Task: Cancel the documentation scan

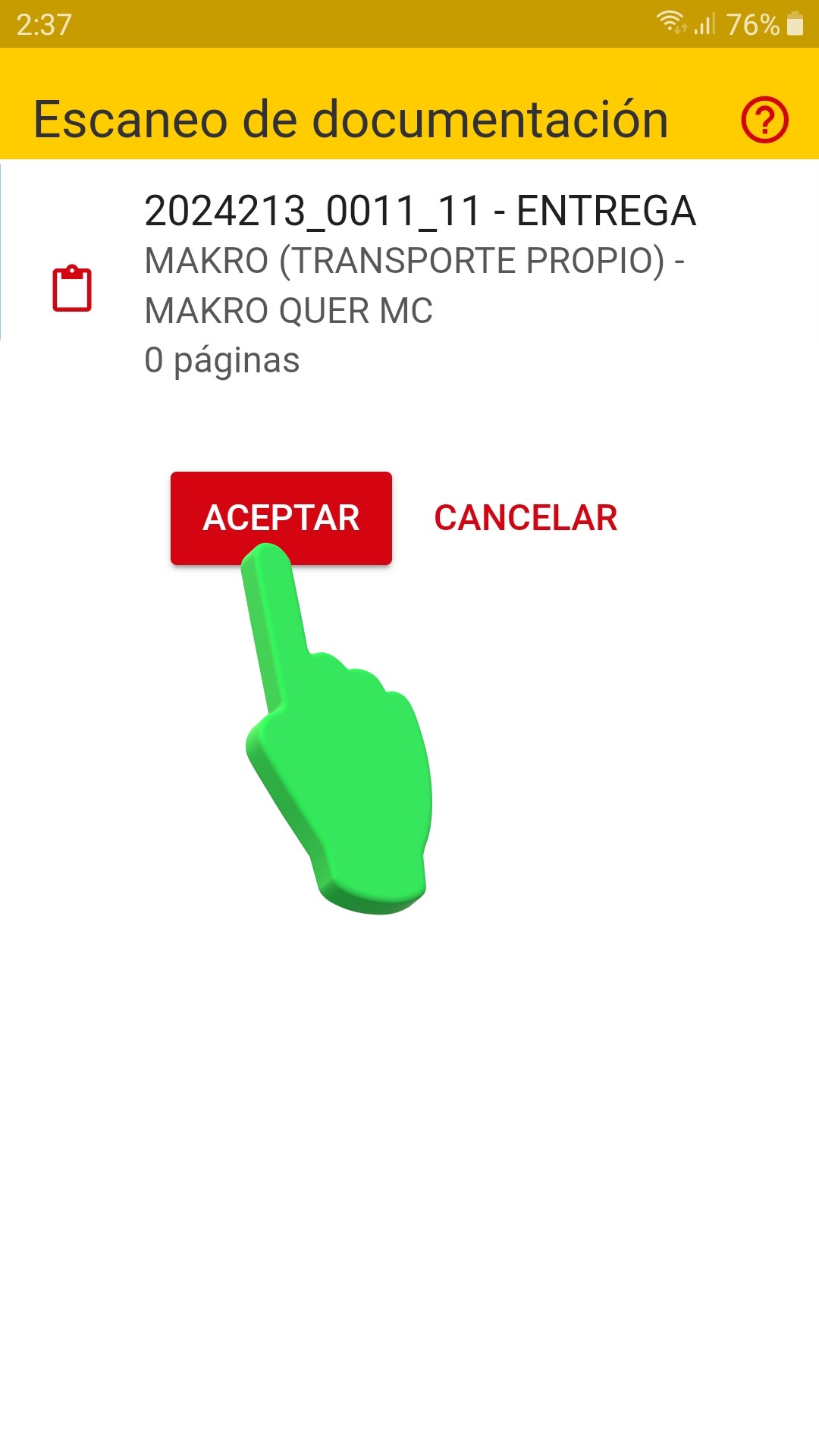Action: click(526, 518)
